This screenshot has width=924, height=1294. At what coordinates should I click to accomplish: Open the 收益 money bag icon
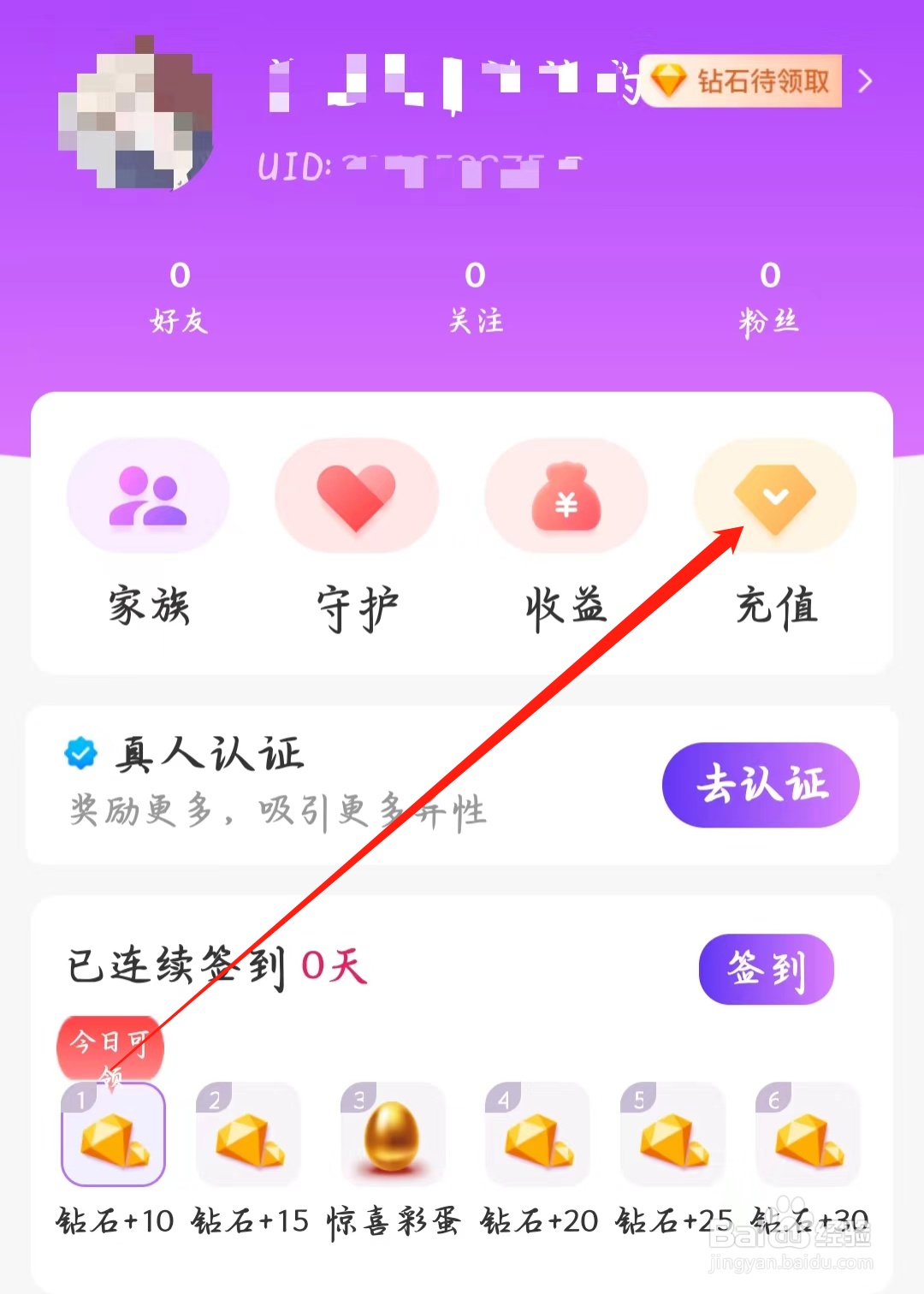565,496
